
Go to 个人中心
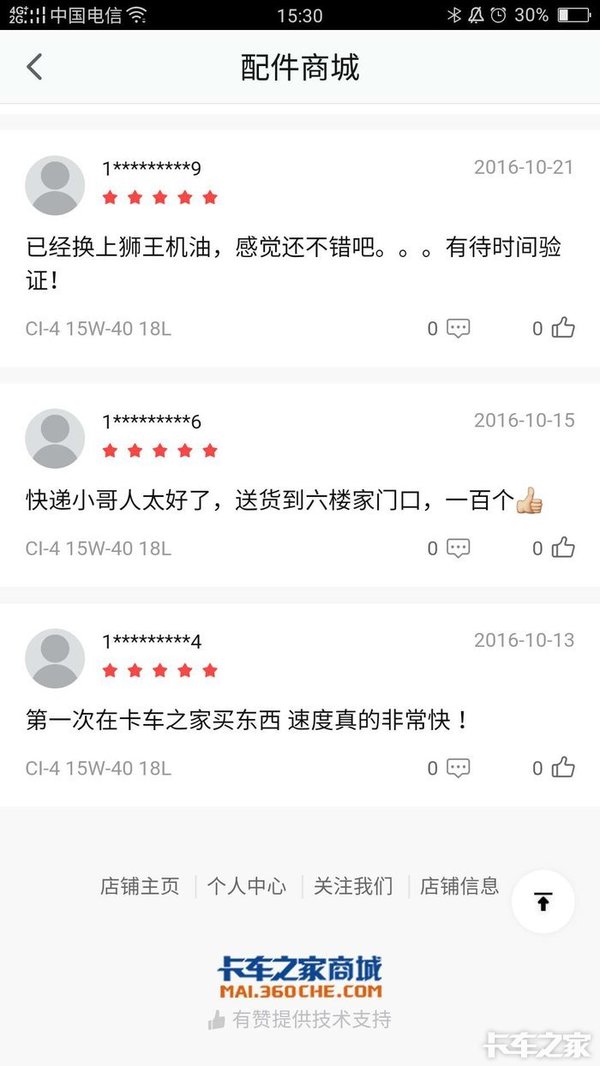246,886
